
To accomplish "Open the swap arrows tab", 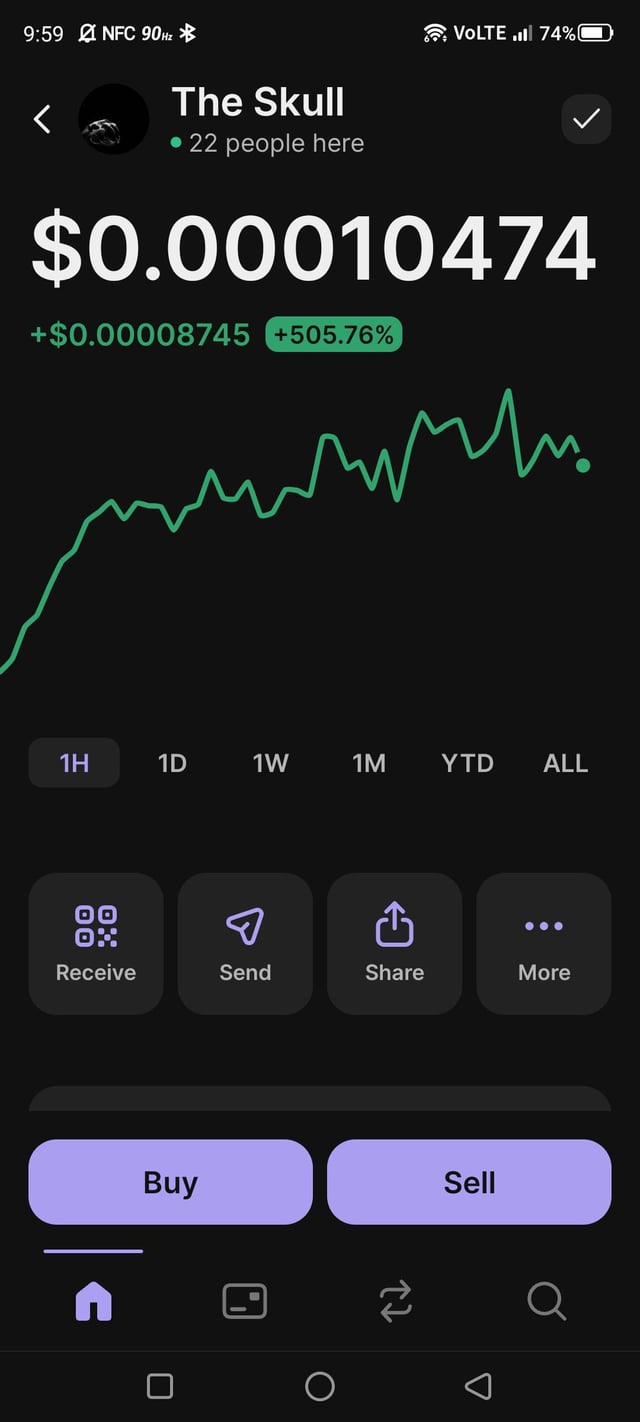I will click(395, 1301).
